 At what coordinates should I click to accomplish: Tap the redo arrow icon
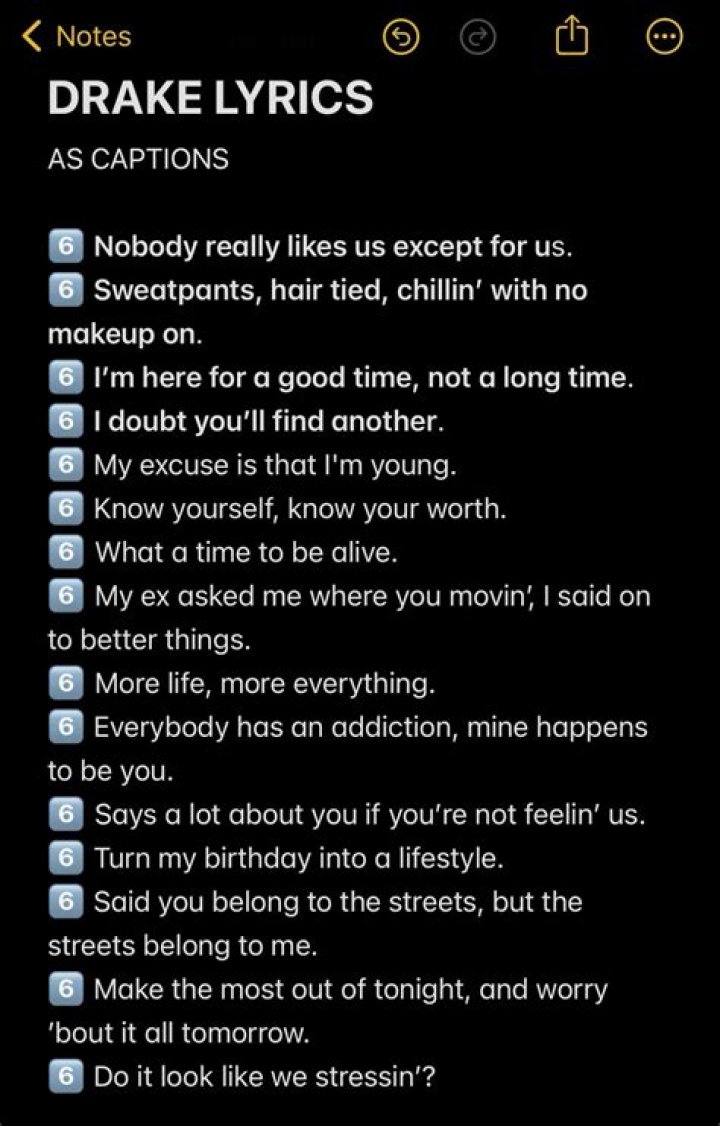[x=478, y=38]
